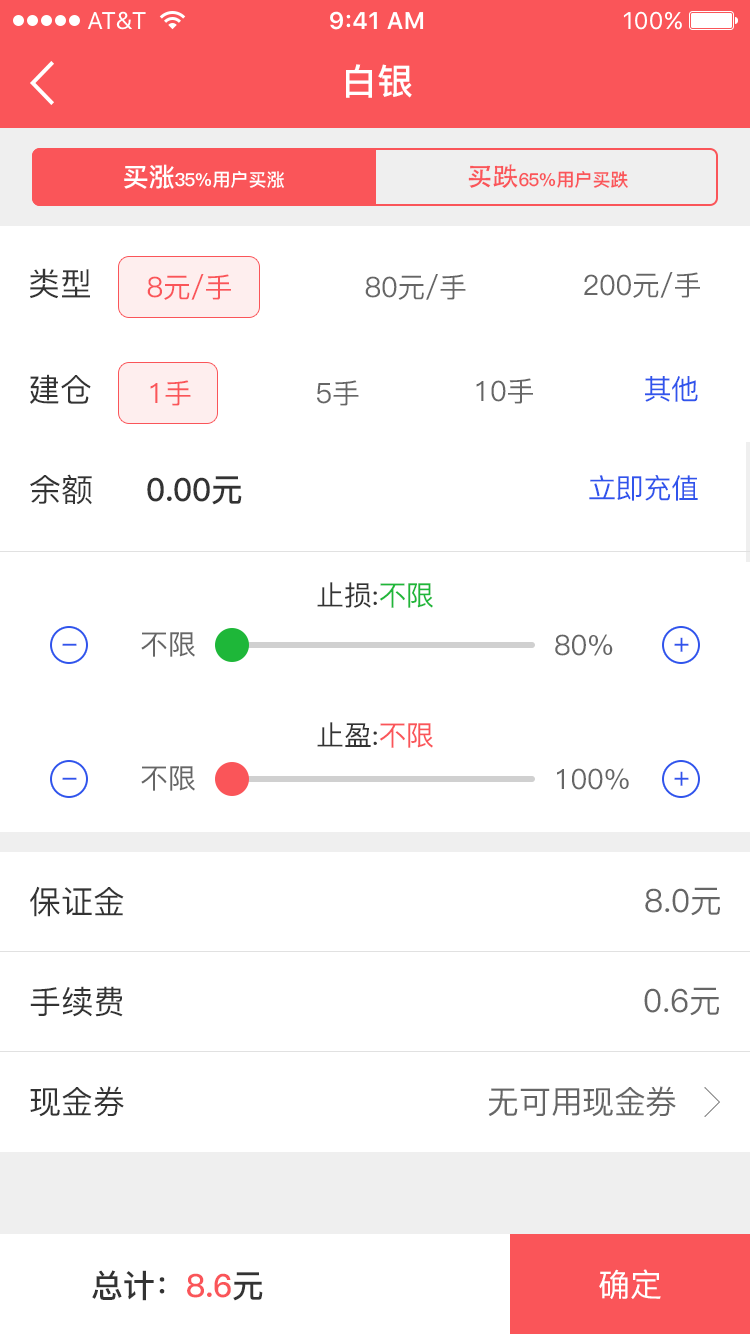Decrease 止盈 with the minus button
This screenshot has height=1334, width=750.
(x=69, y=778)
